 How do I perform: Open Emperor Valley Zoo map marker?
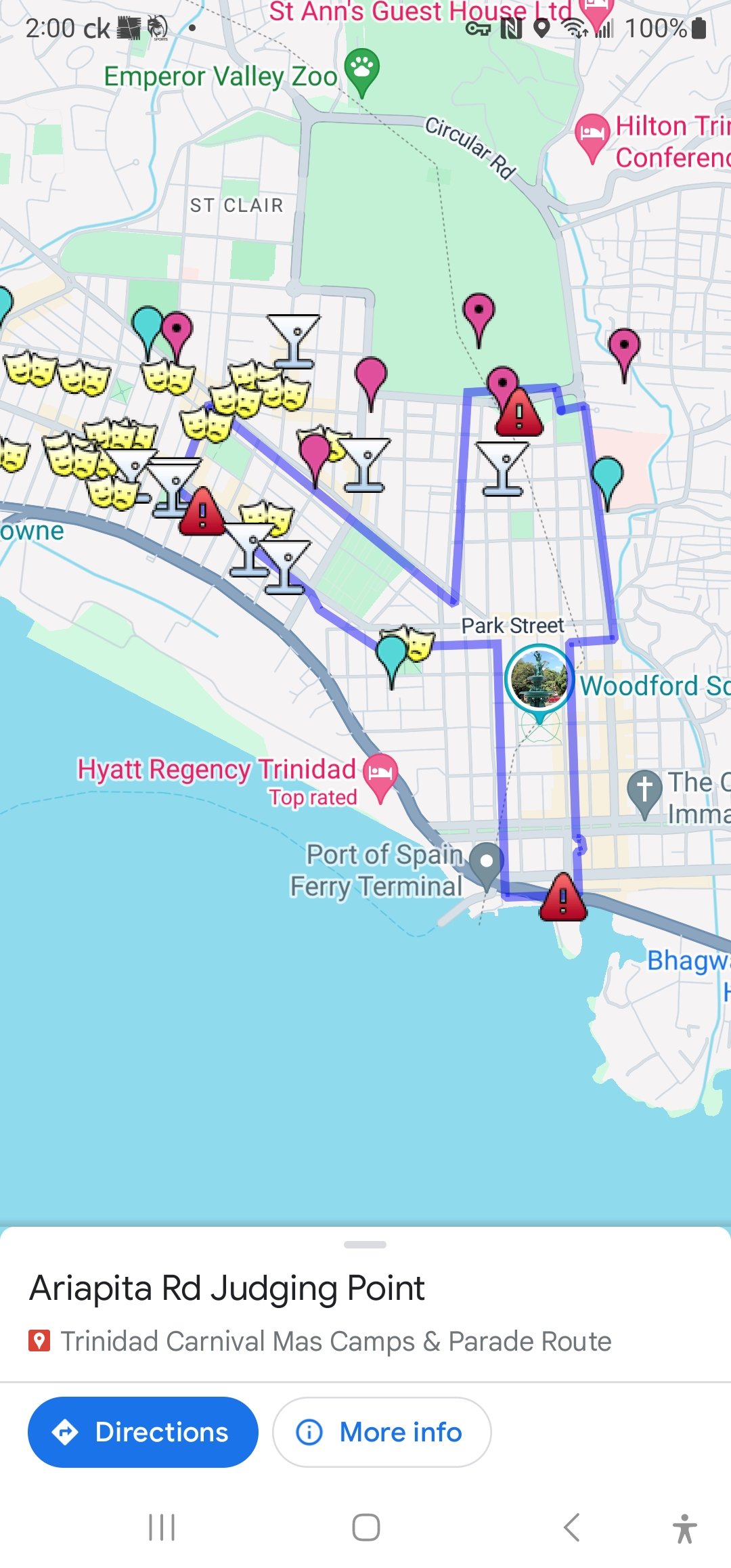(x=361, y=72)
